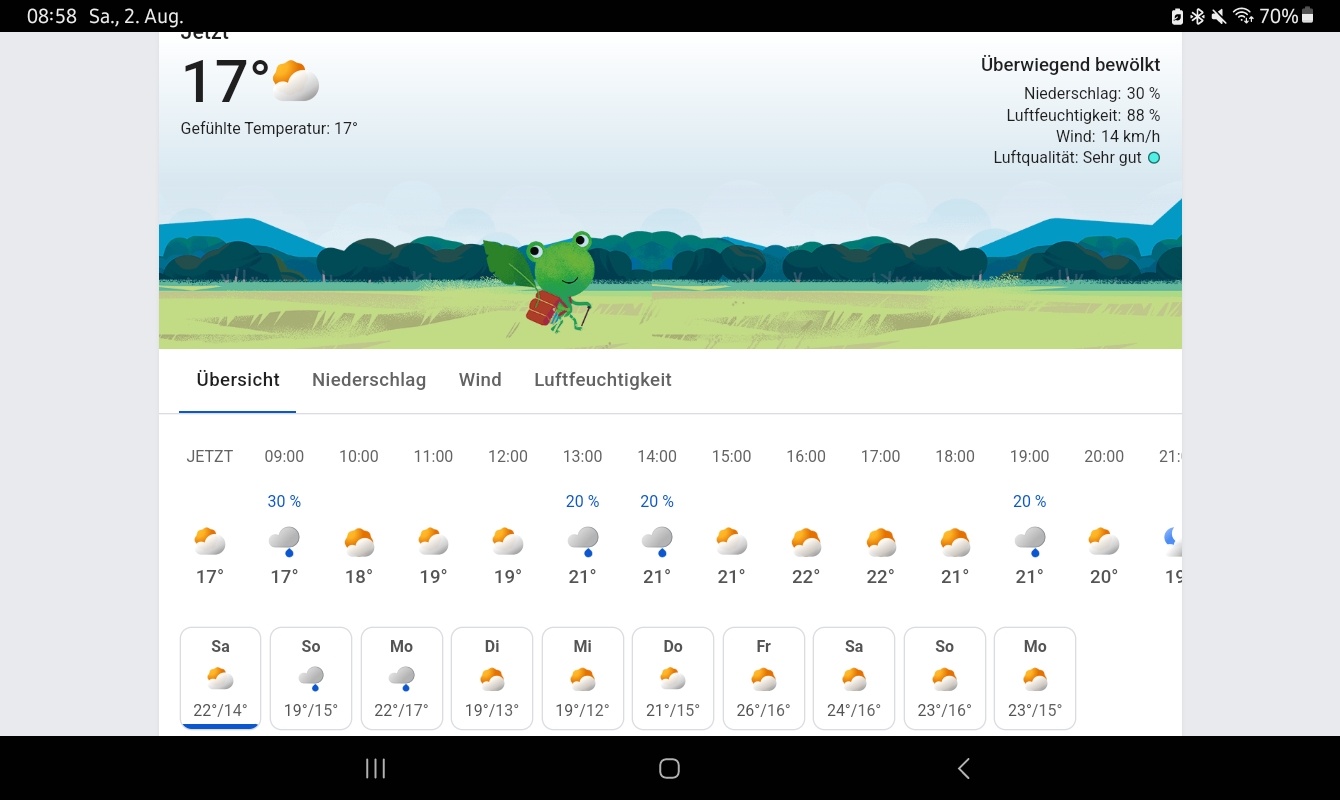The height and width of the screenshot is (800, 1340).
Task: Switch to the Übersicht tab
Action: point(238,380)
